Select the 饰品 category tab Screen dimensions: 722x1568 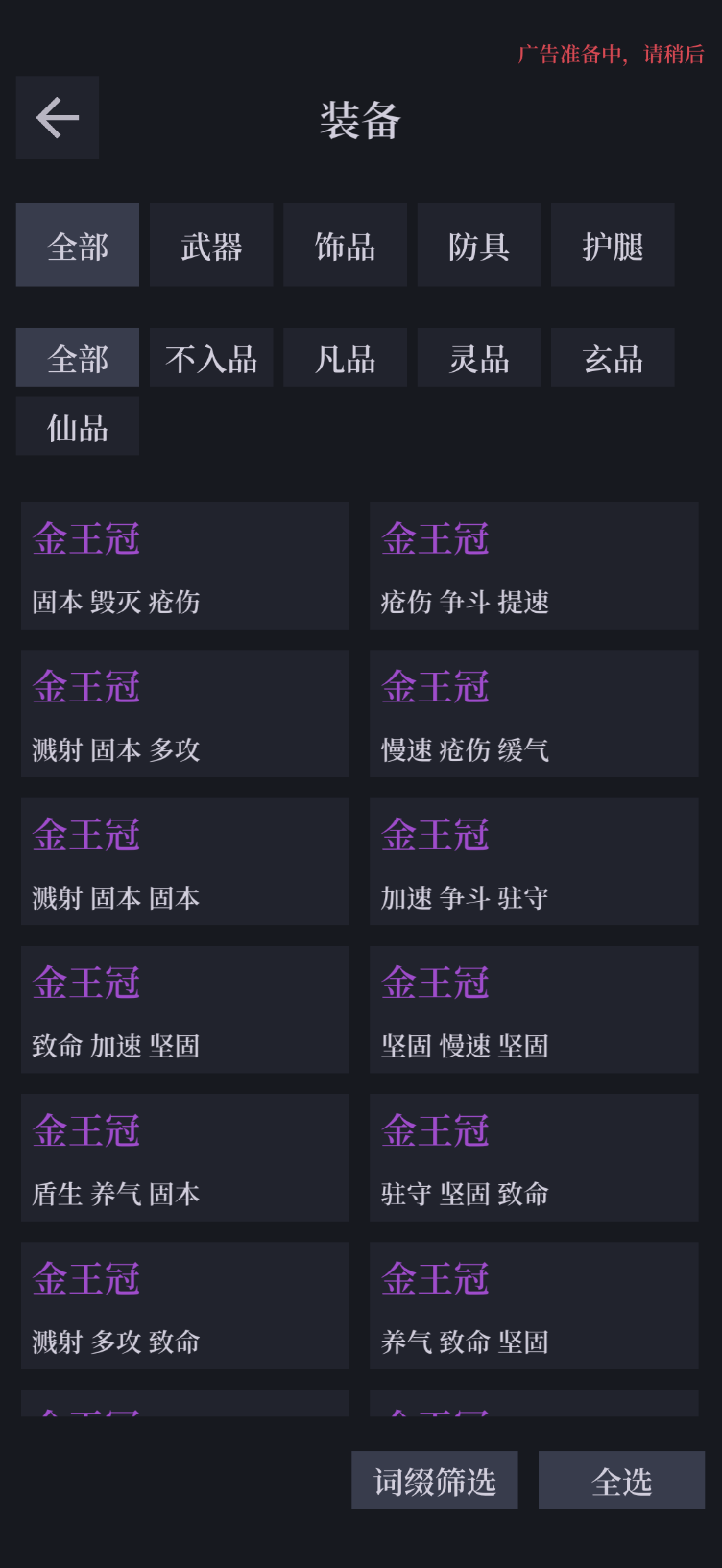point(345,245)
